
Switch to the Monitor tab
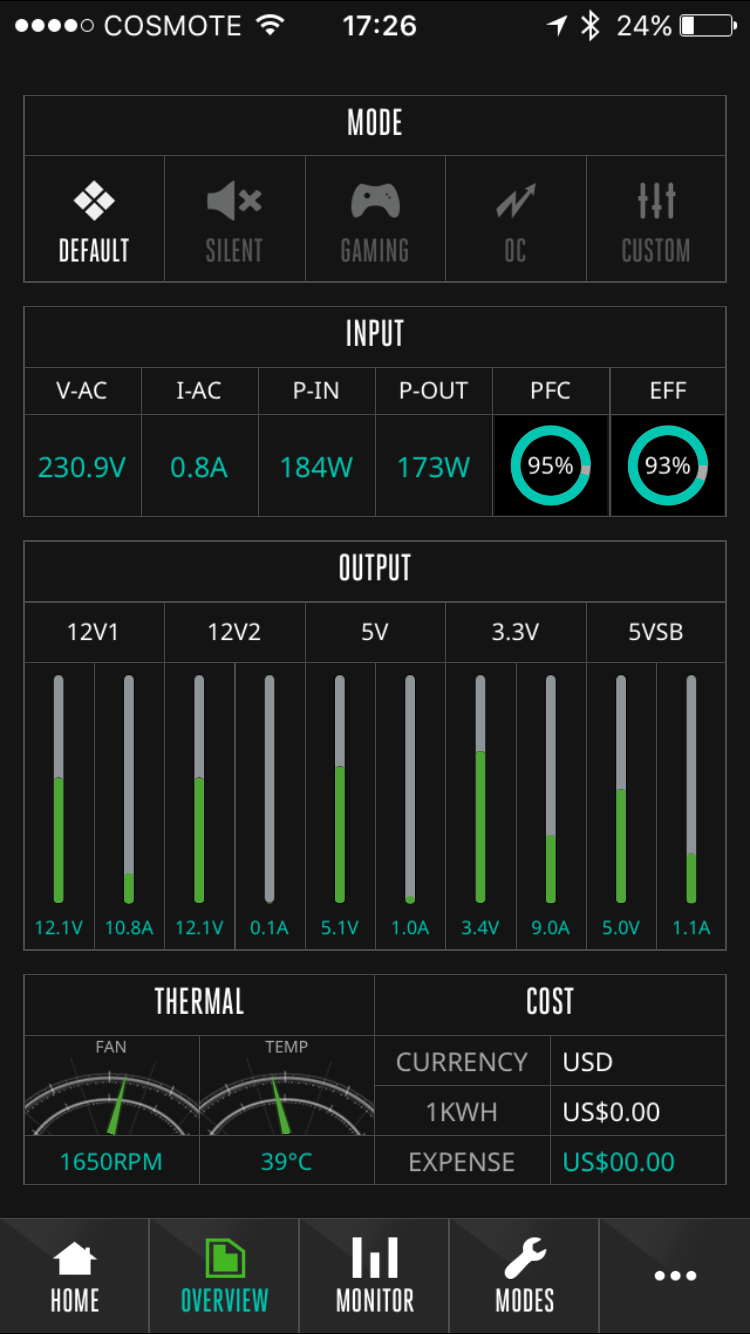point(374,1276)
